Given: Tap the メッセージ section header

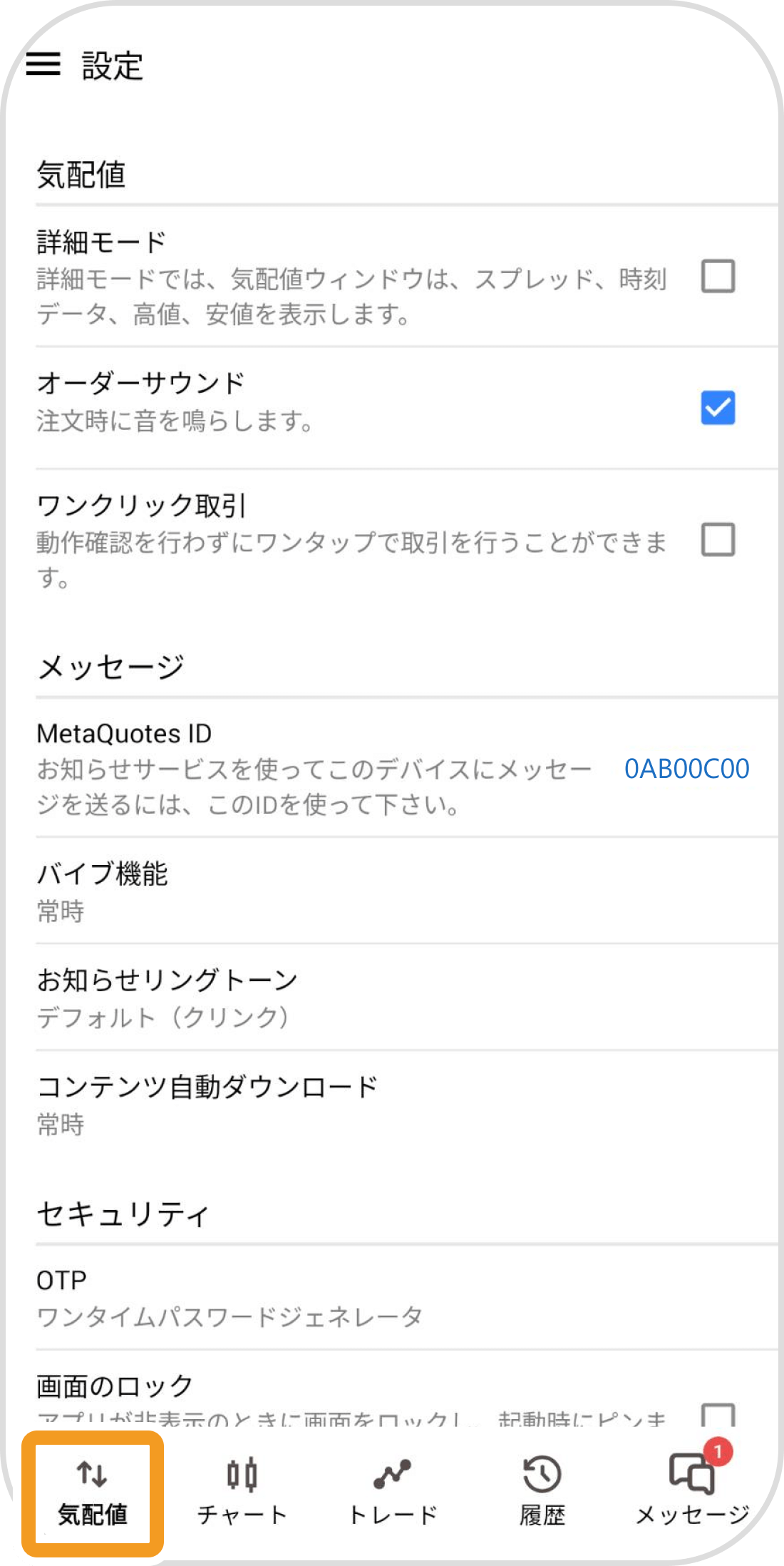Looking at the screenshot, I should (x=110, y=665).
